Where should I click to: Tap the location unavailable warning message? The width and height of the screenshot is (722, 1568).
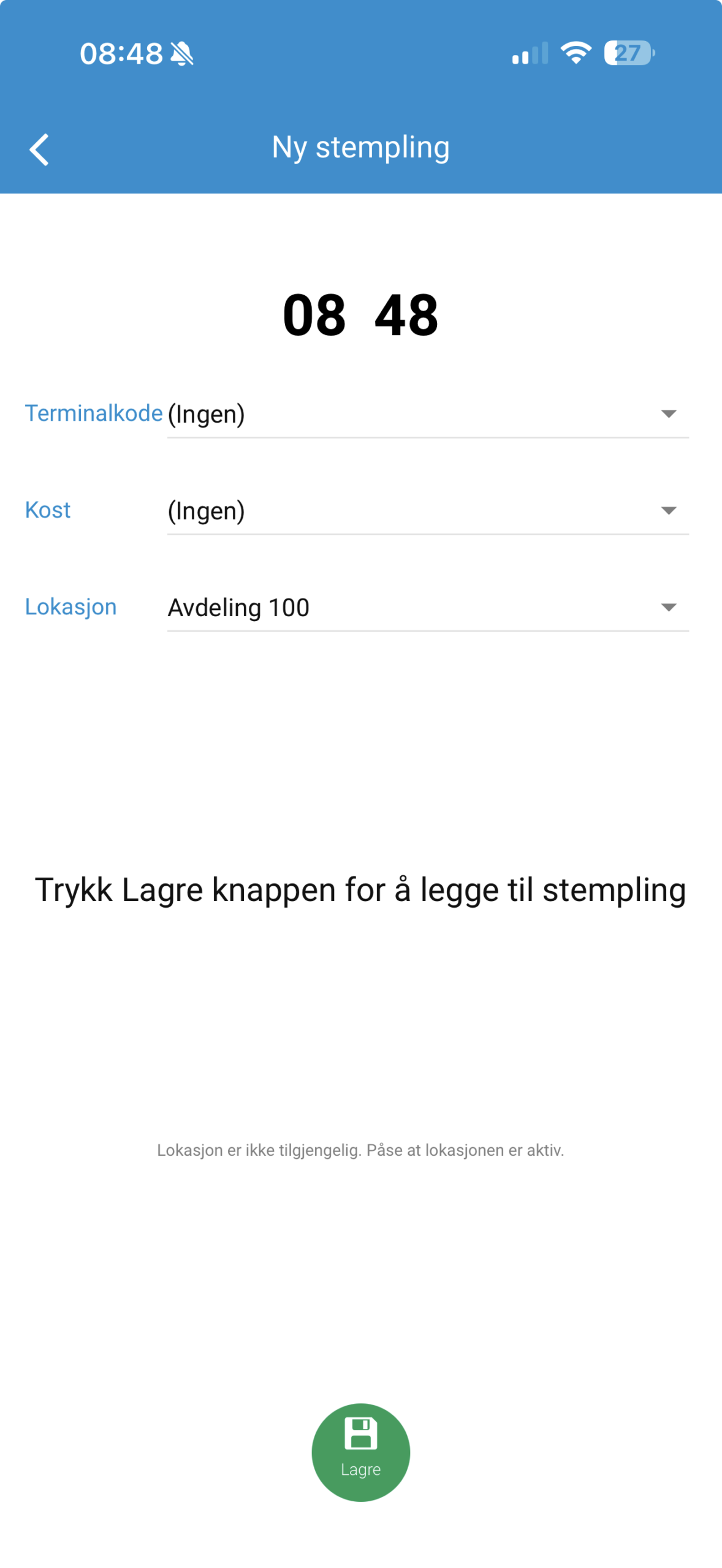(x=360, y=1150)
